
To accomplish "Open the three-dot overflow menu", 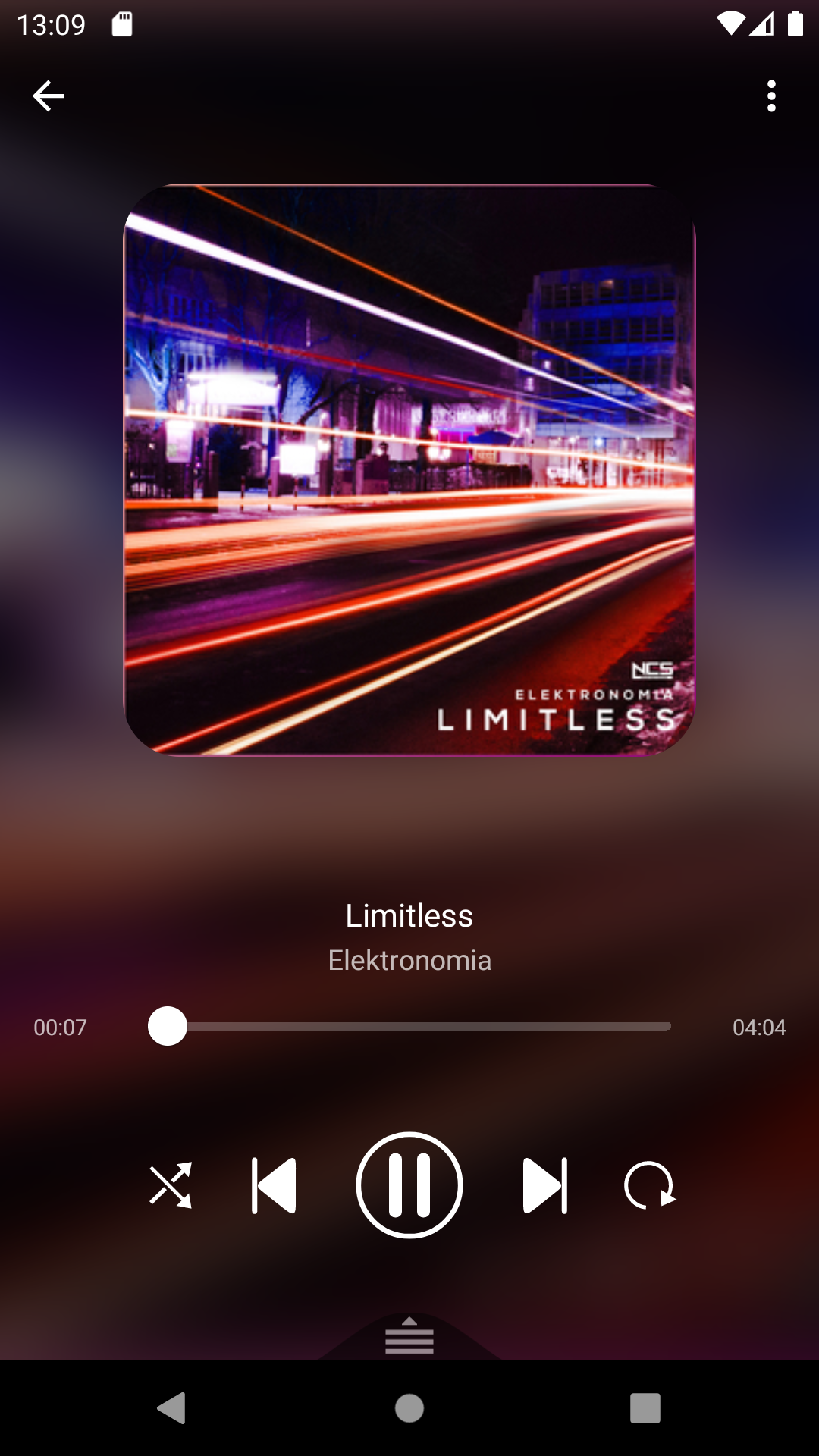I will (771, 96).
